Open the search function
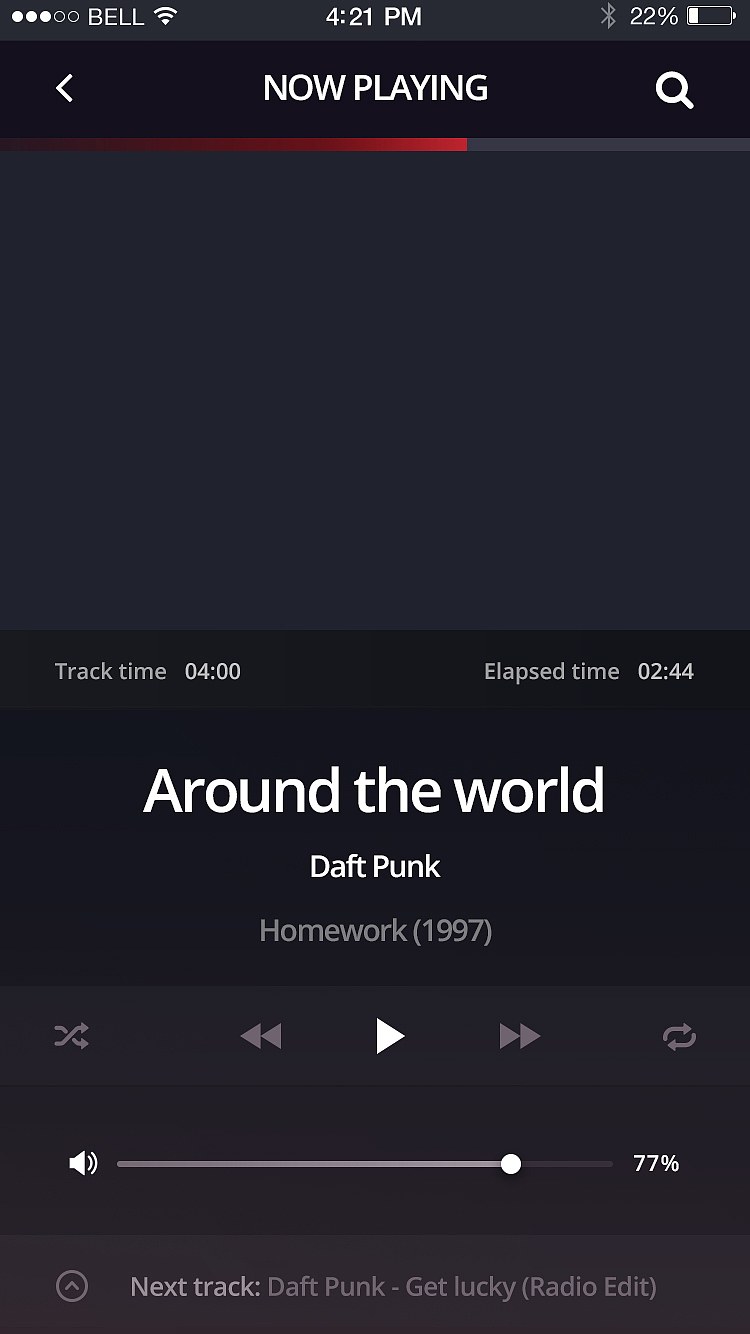 (674, 89)
